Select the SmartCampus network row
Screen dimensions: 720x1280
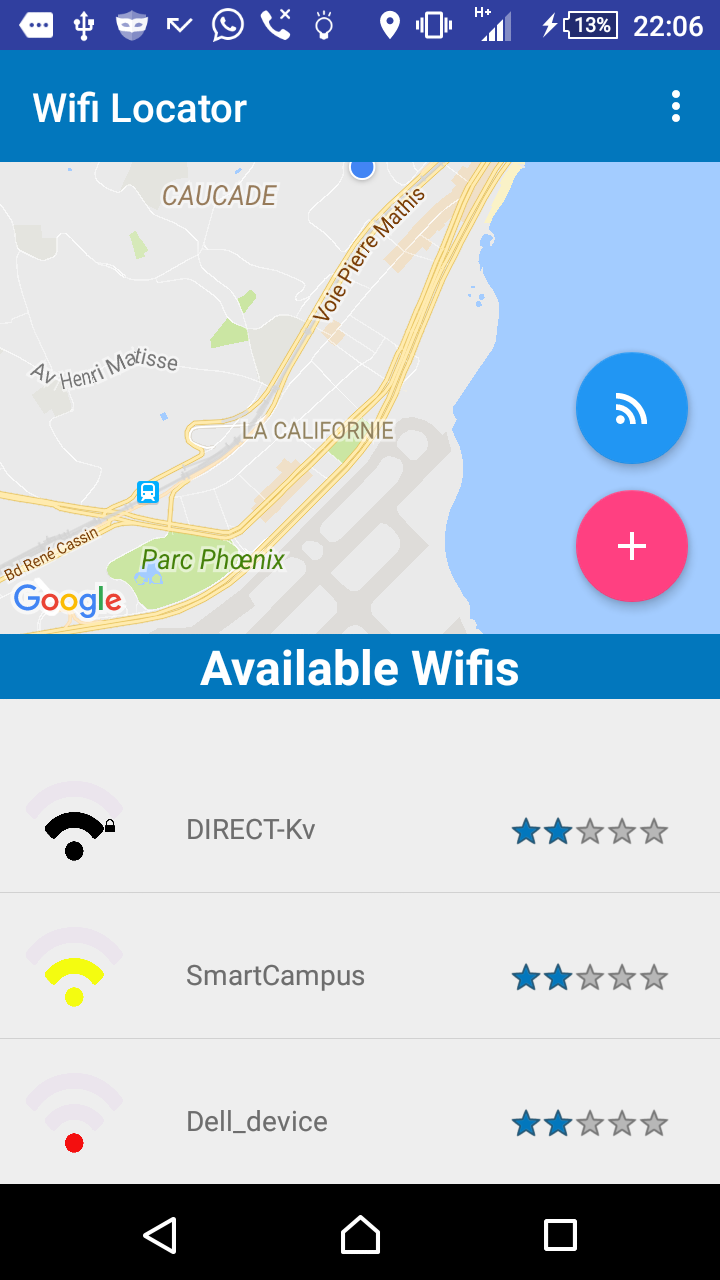275,975
